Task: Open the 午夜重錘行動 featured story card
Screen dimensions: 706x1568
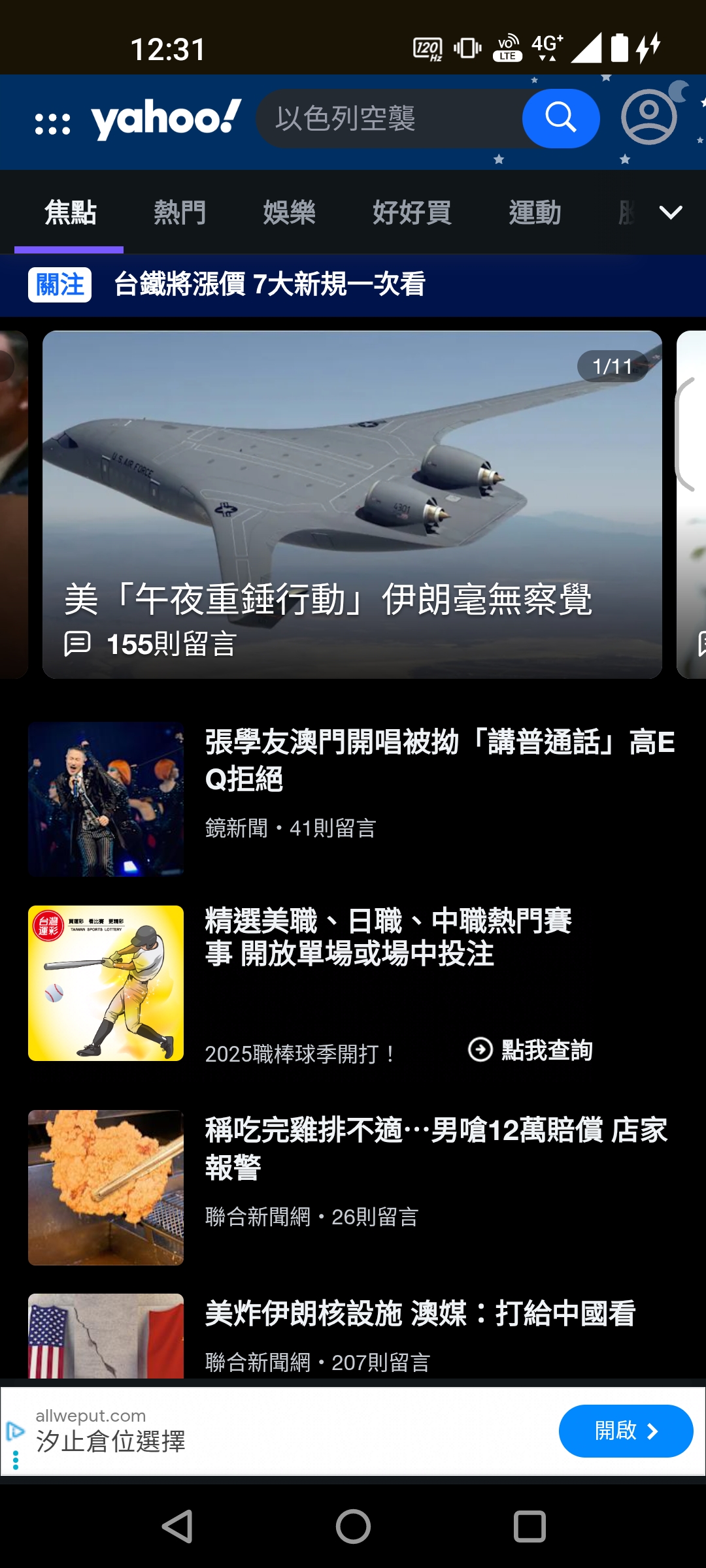Action: click(352, 504)
